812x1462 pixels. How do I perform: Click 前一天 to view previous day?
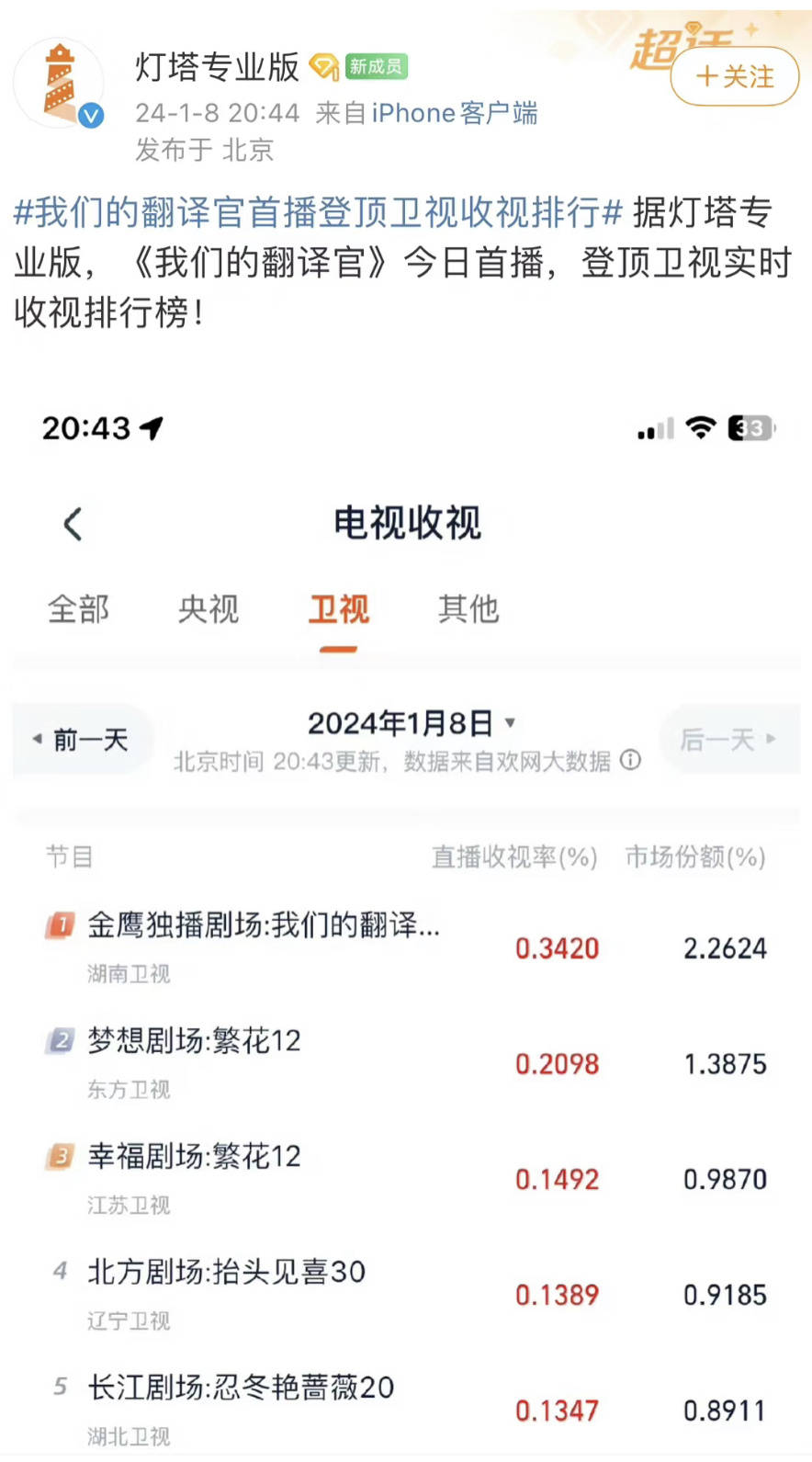[x=82, y=738]
